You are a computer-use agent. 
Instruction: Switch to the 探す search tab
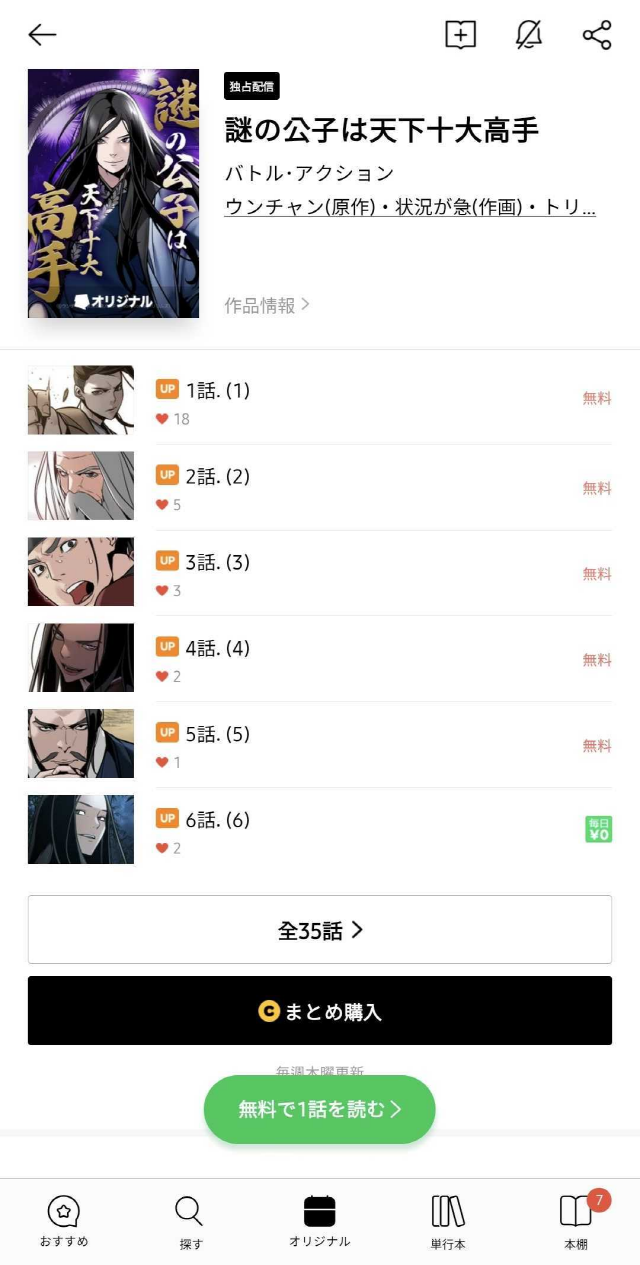(190, 1222)
